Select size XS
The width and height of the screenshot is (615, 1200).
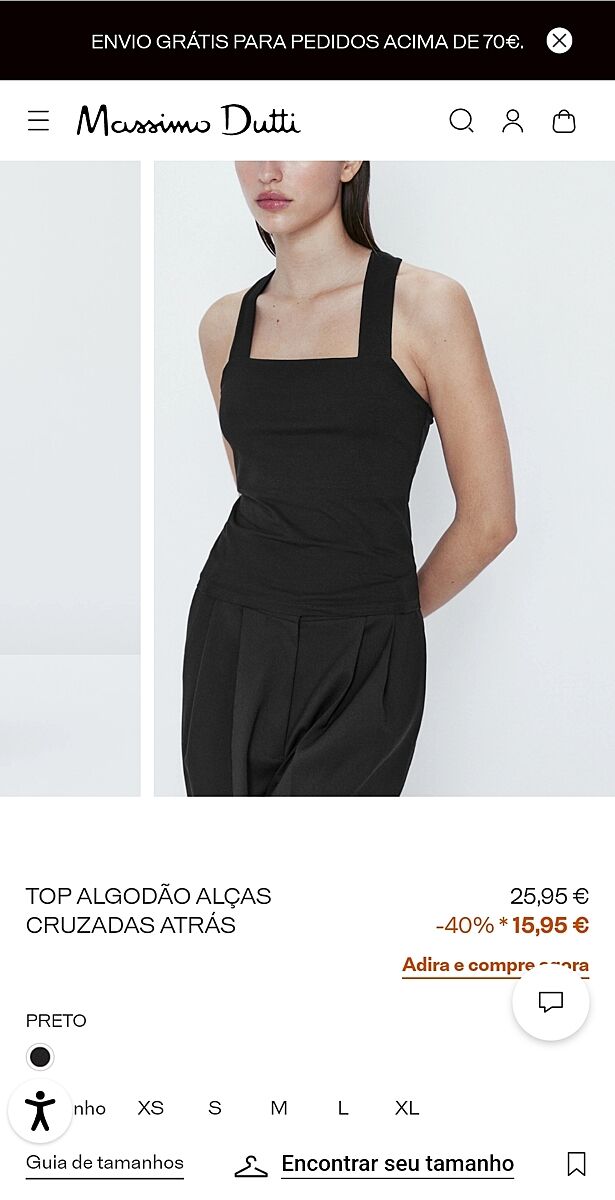tap(151, 1108)
